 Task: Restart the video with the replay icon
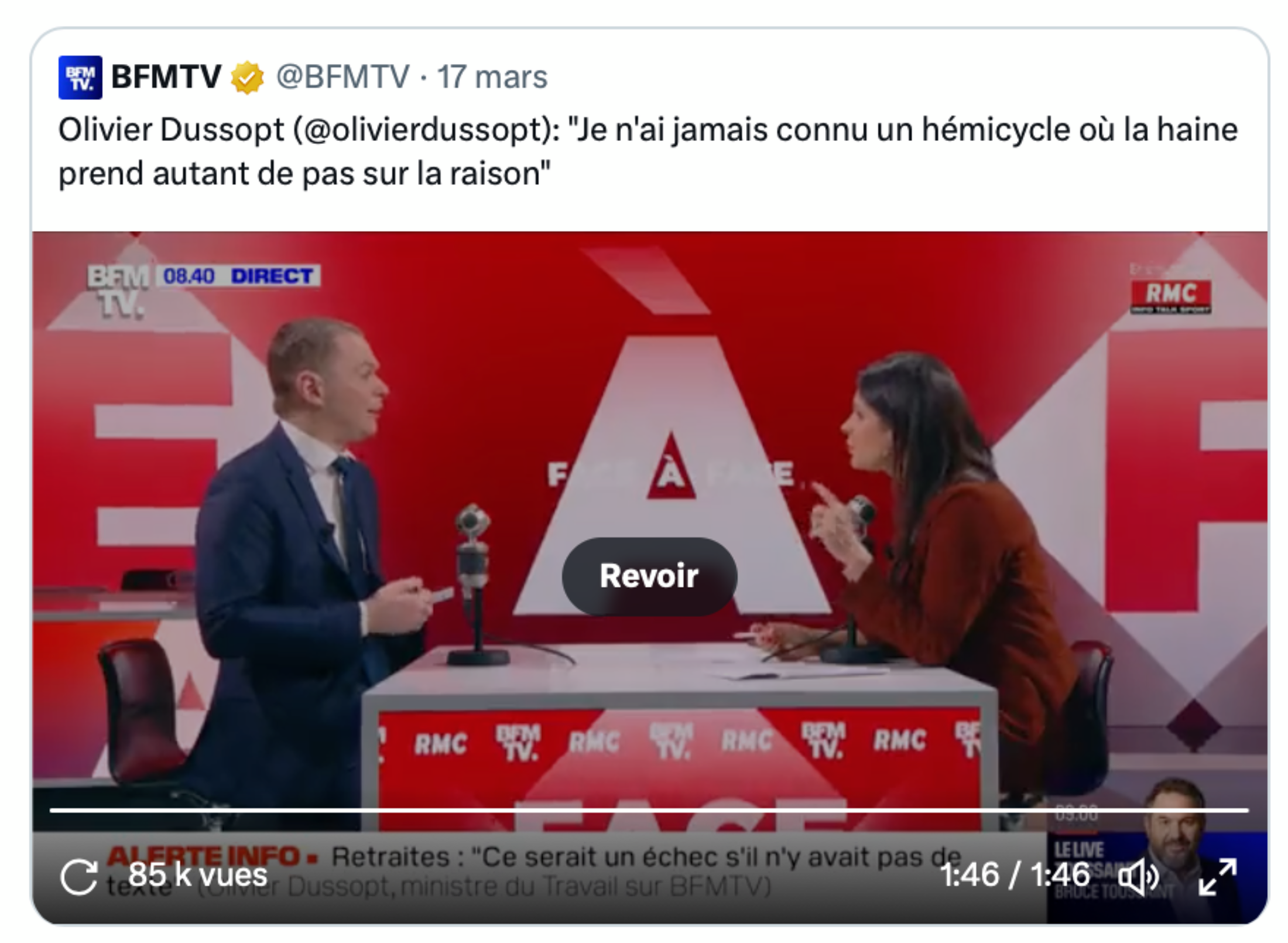click(79, 877)
